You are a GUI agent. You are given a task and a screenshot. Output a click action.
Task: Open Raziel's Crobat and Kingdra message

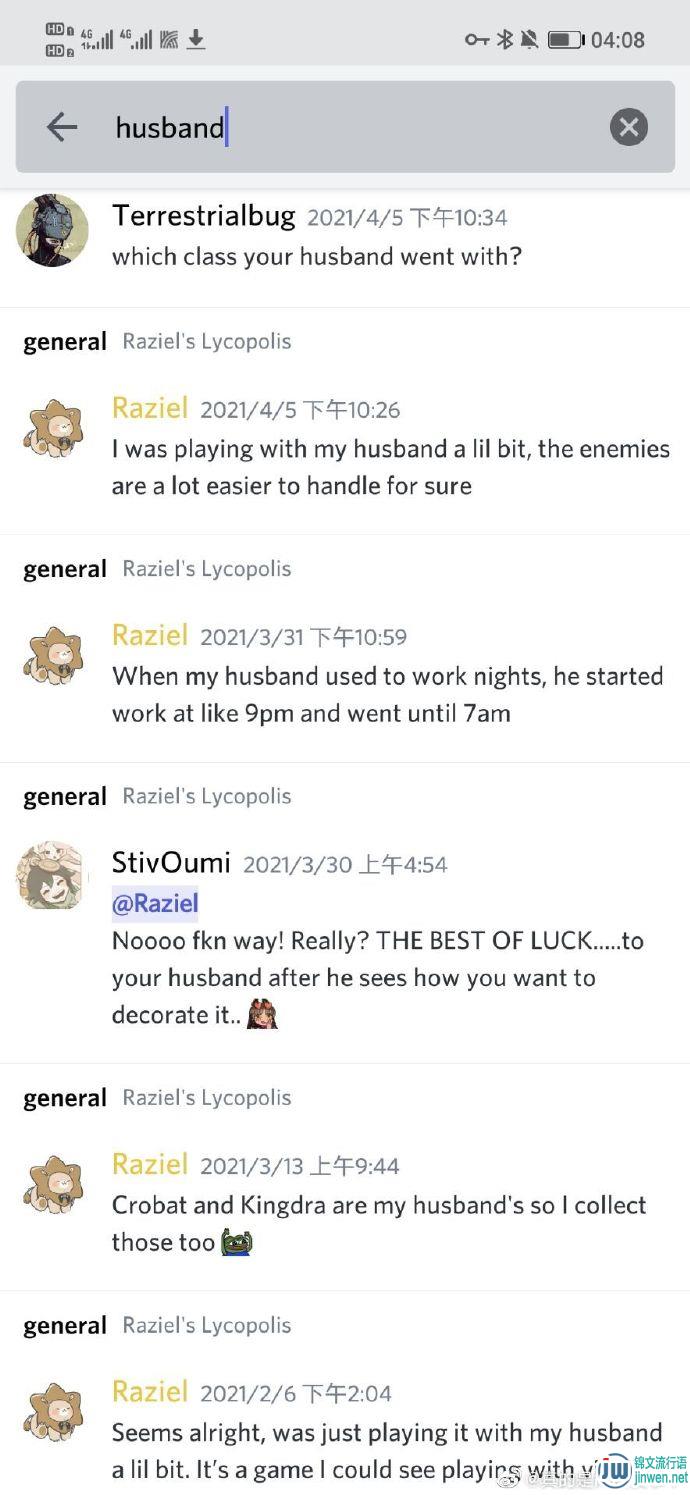378,1223
